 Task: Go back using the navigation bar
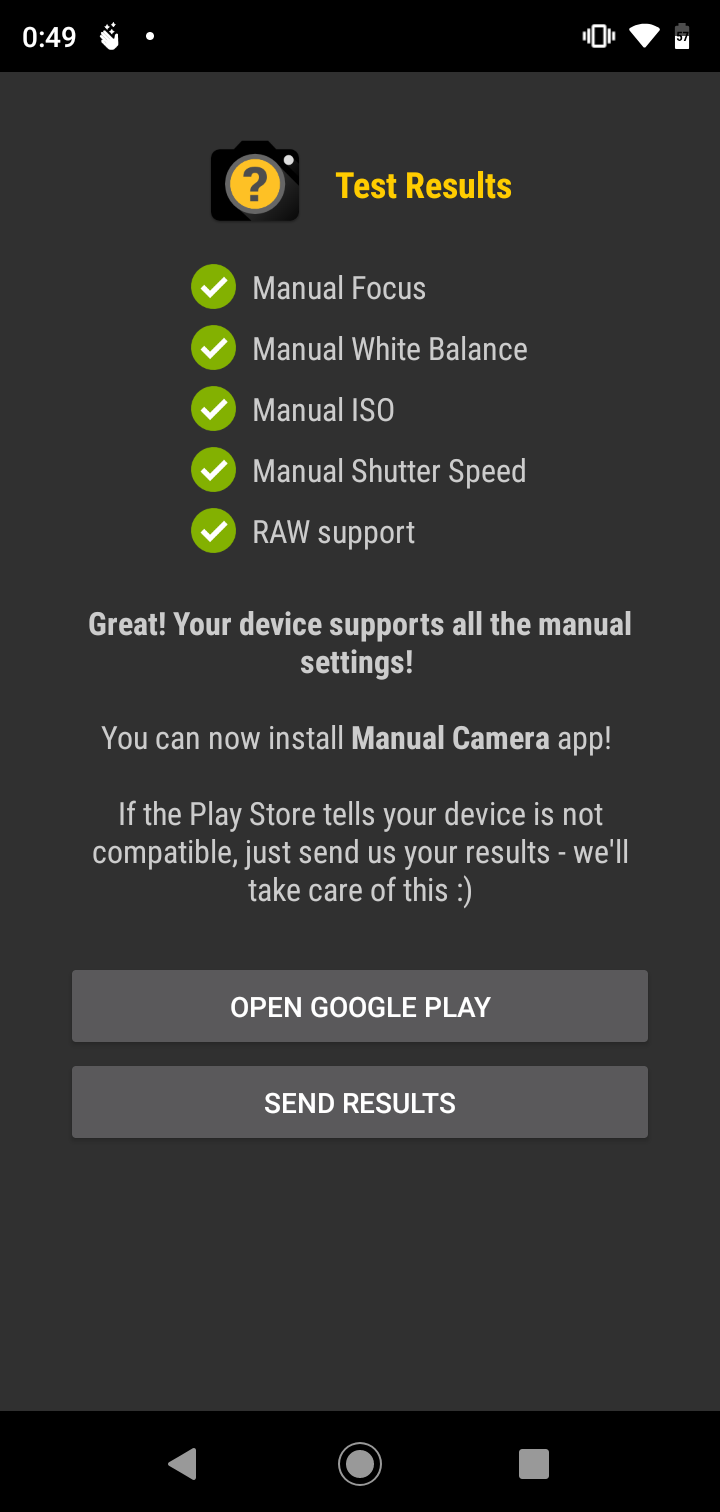(x=183, y=1464)
